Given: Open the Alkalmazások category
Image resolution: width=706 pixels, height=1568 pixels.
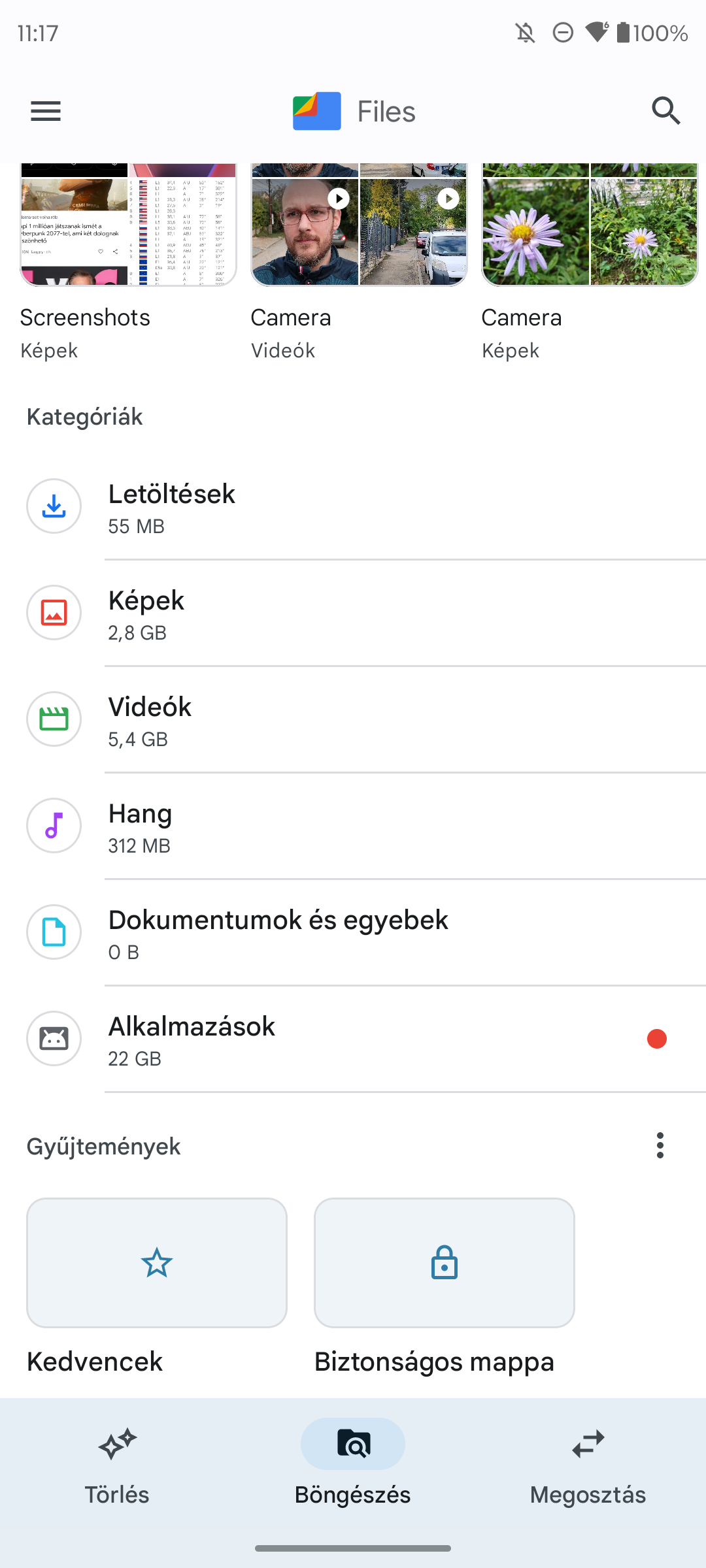Looking at the screenshot, I should point(353,1039).
